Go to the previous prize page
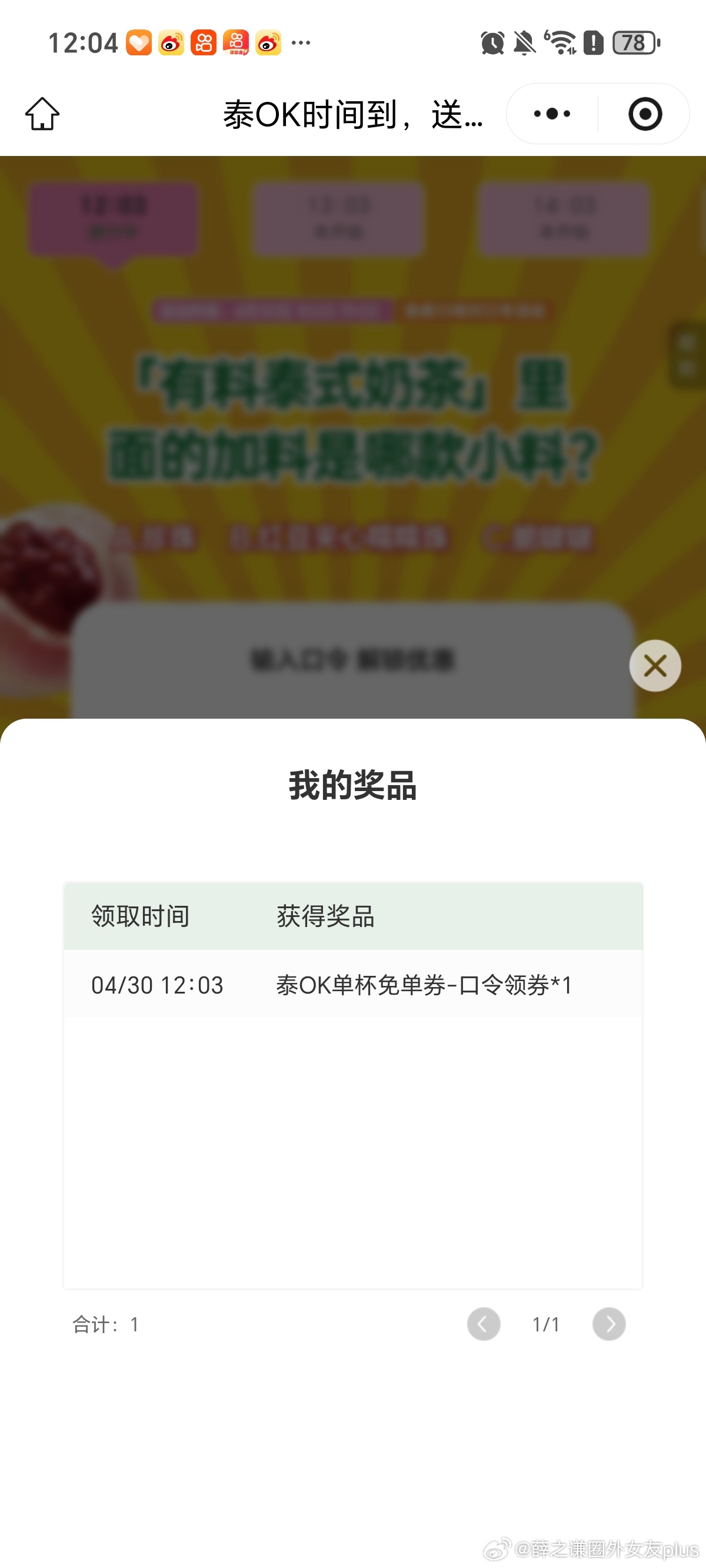This screenshot has height=1568, width=706. [x=484, y=1324]
